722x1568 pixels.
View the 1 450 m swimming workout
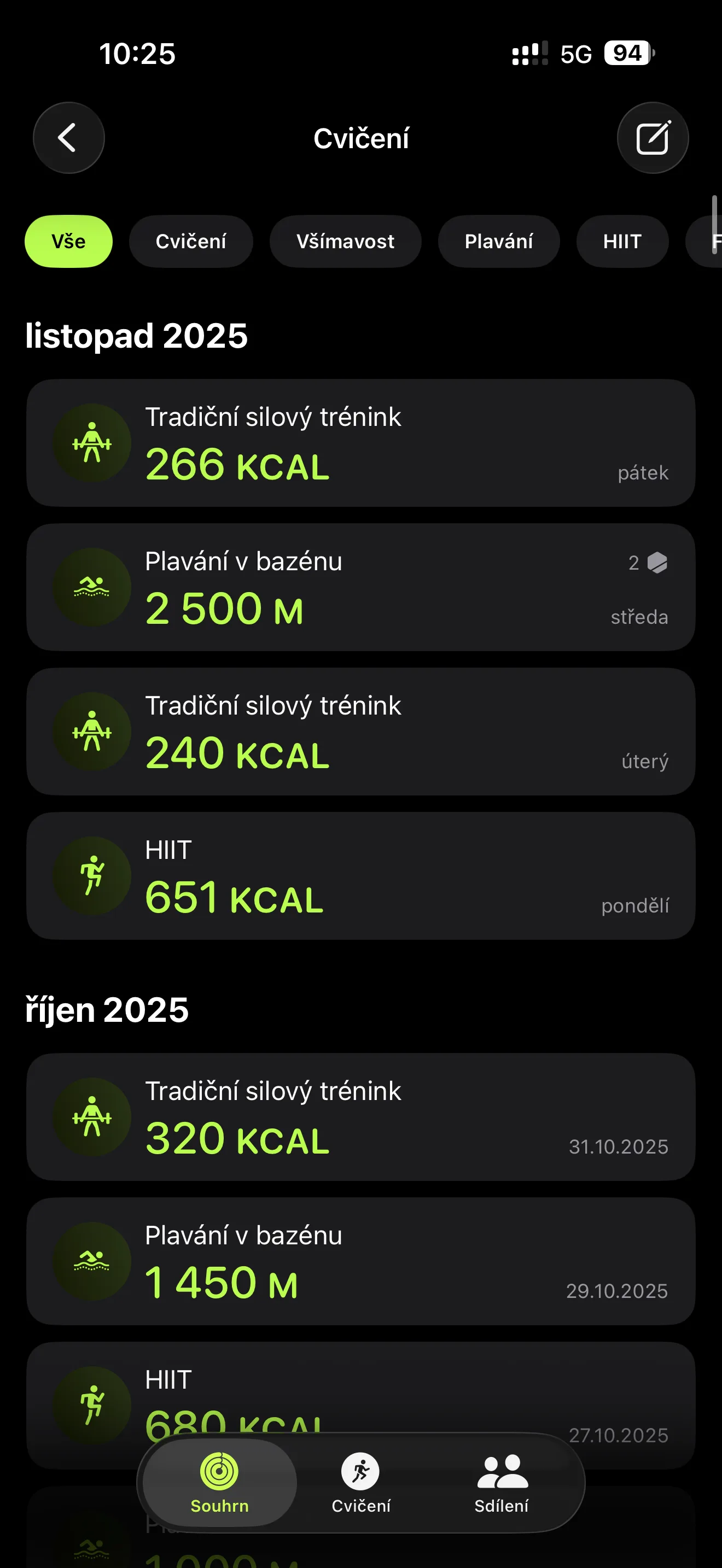(360, 1261)
